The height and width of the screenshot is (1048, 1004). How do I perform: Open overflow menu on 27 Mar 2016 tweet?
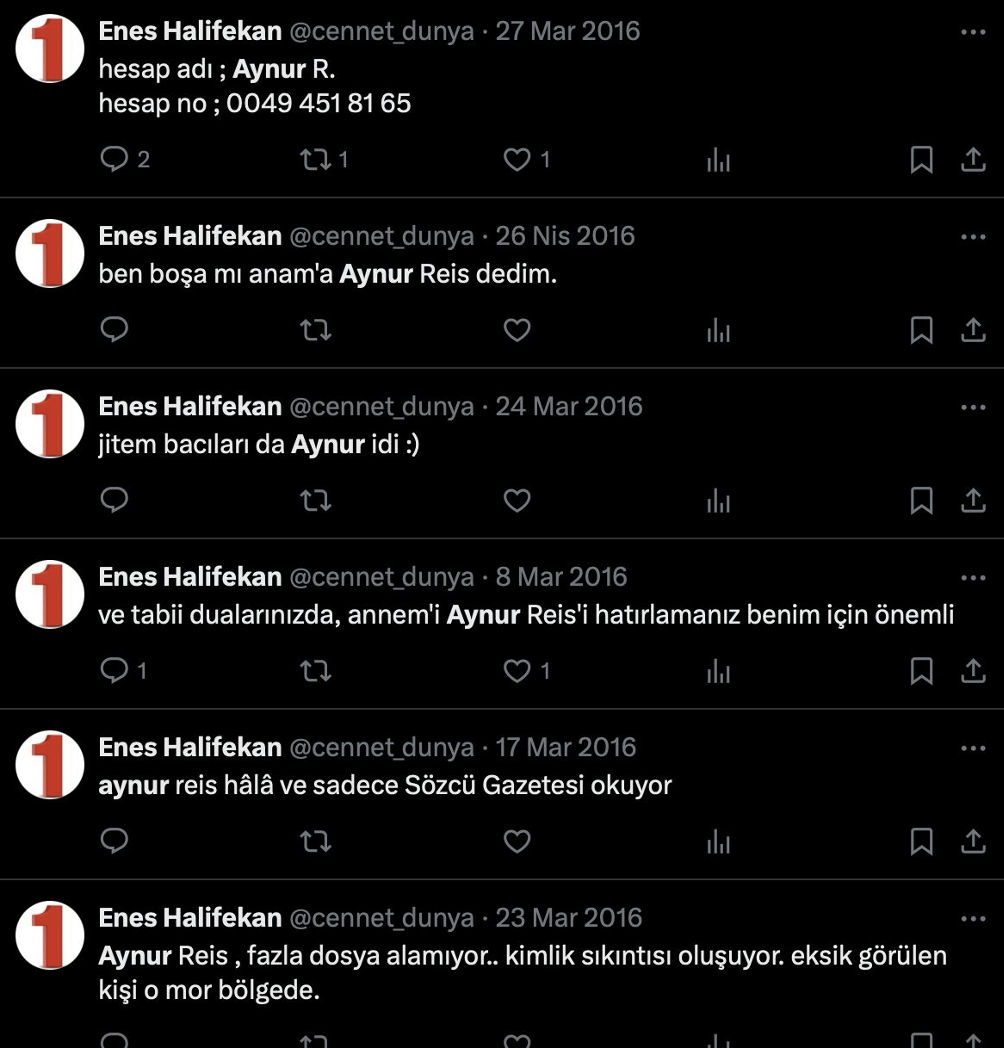(x=973, y=32)
